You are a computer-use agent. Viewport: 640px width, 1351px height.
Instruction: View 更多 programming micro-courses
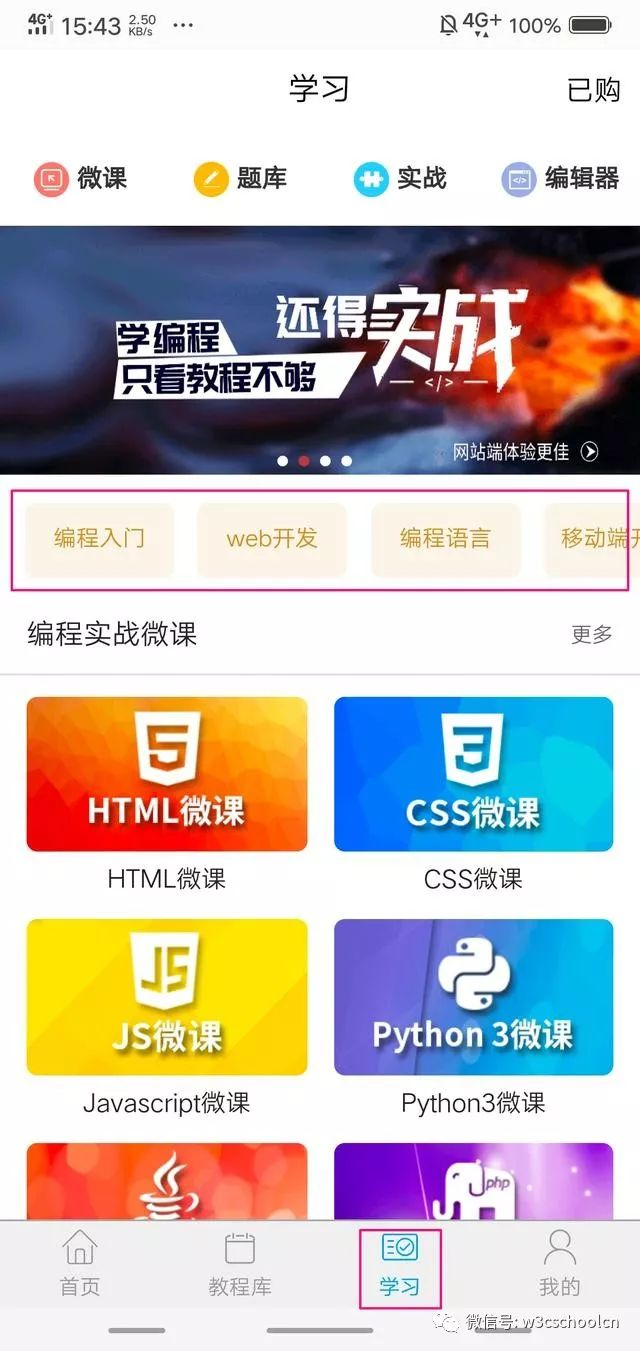591,634
